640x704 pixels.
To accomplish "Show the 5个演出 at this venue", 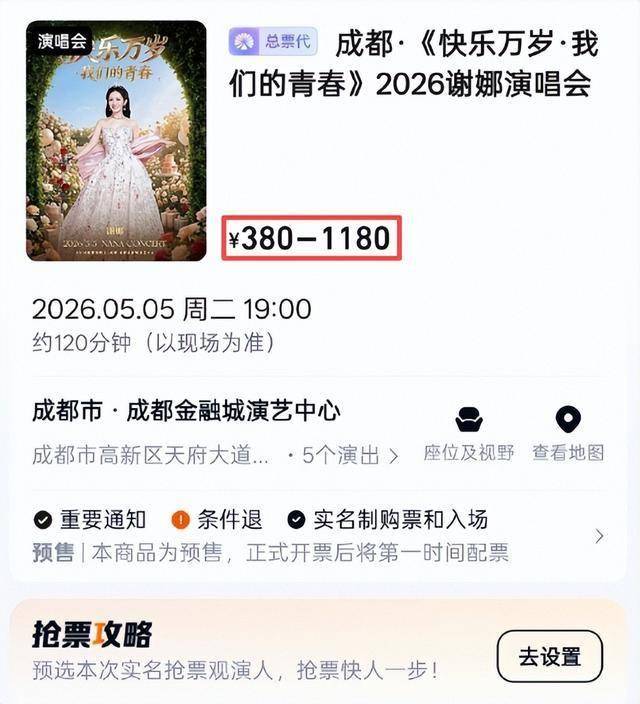I will (x=343, y=455).
